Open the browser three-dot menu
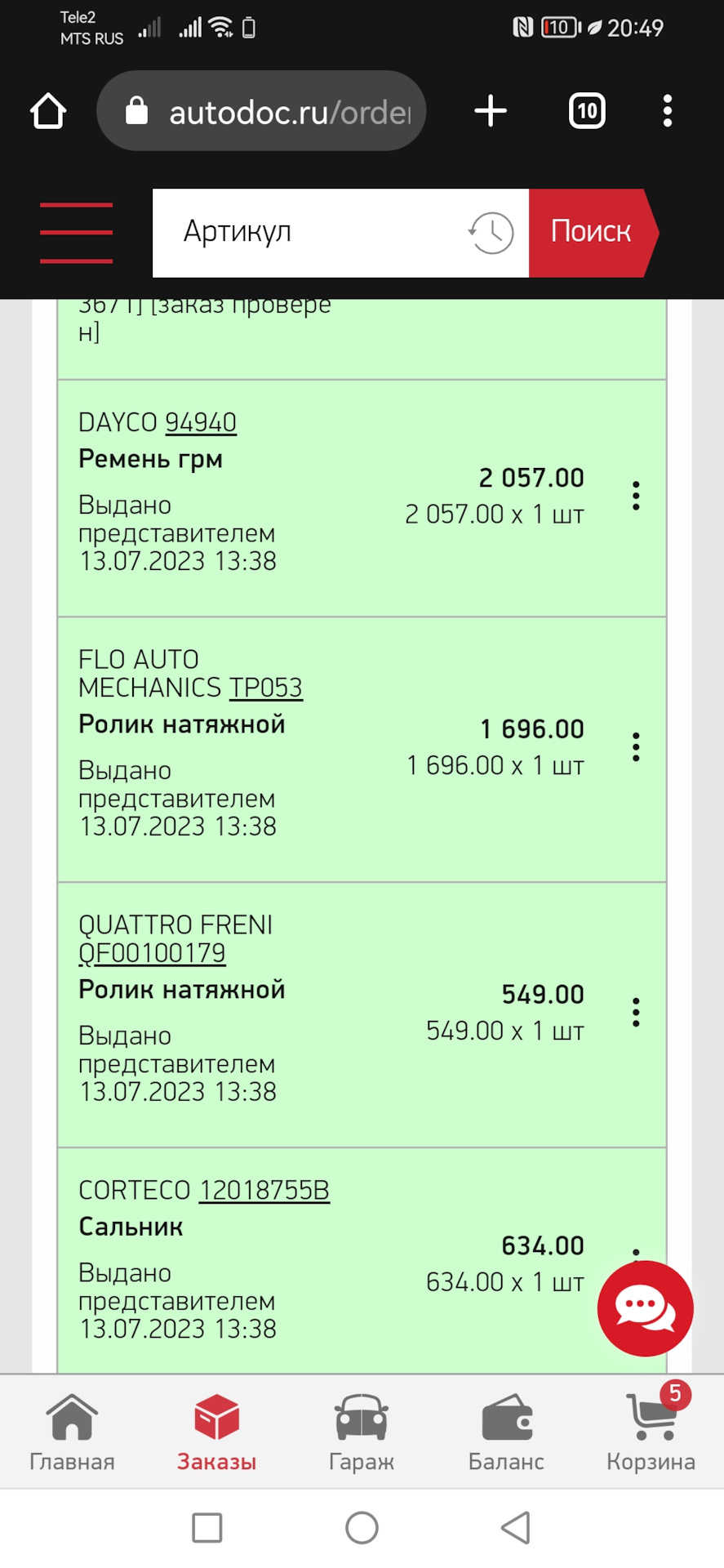This screenshot has width=724, height=1568. [667, 111]
